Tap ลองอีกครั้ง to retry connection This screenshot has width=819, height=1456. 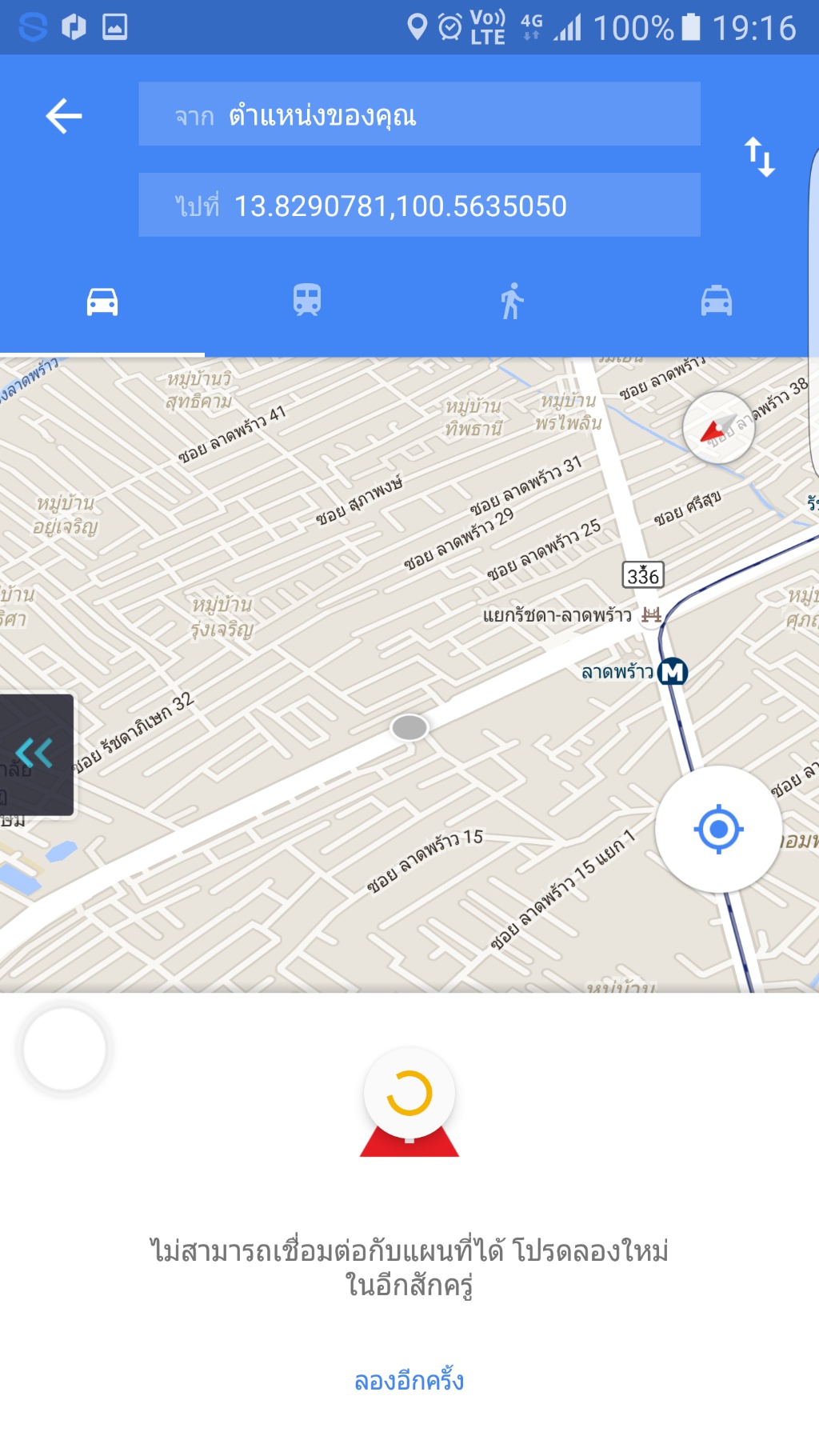[409, 1382]
